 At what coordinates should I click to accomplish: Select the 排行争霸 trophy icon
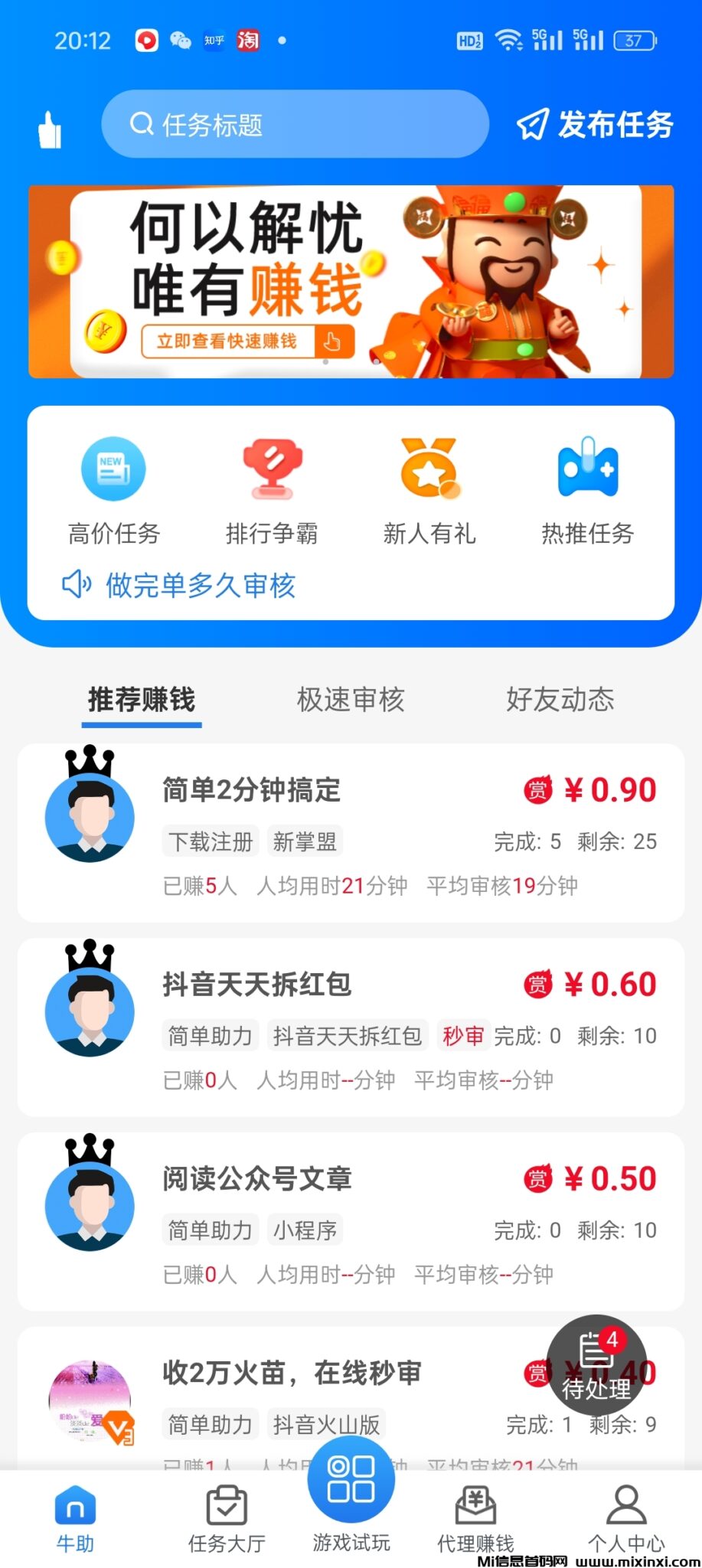[x=271, y=469]
